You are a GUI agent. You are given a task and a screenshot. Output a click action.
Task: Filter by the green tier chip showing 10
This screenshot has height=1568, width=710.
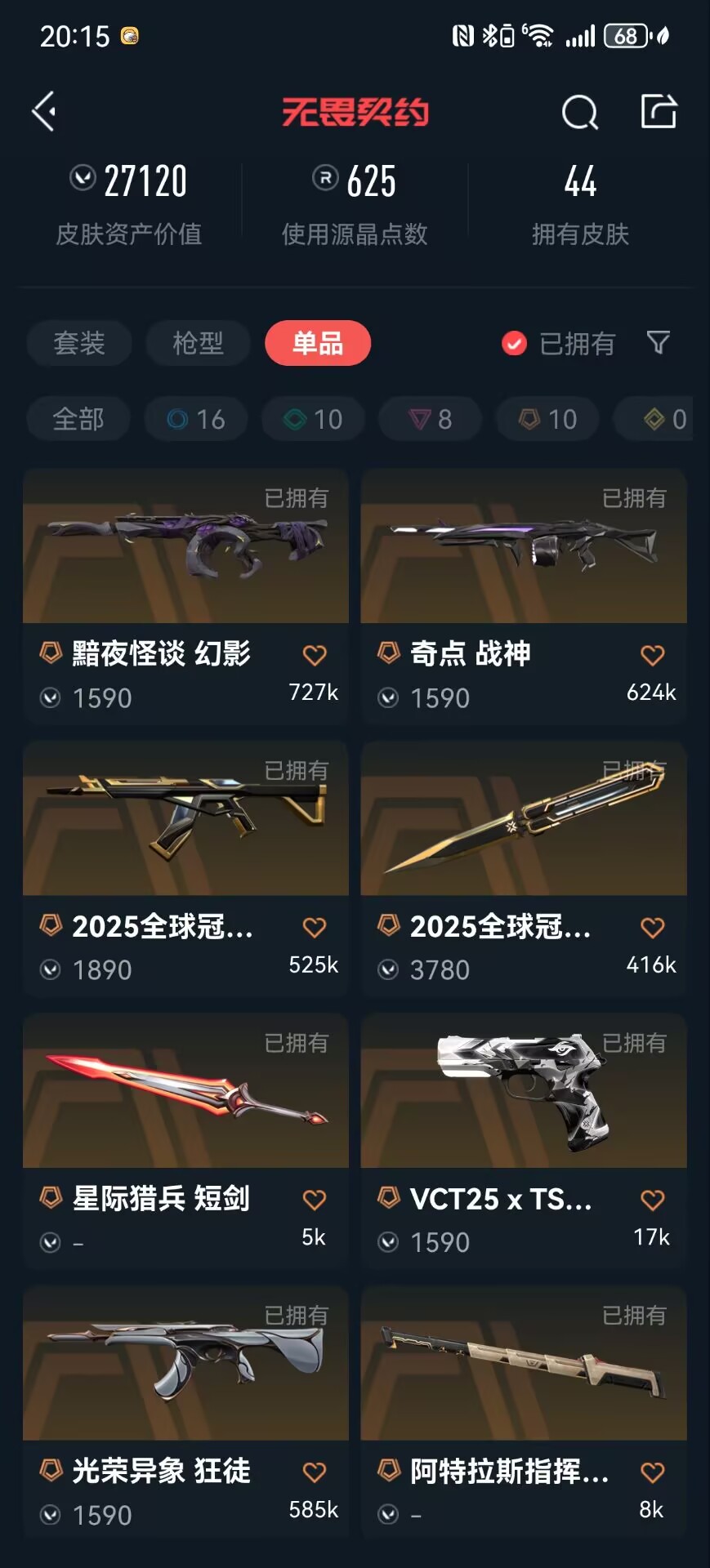pyautogui.click(x=313, y=419)
